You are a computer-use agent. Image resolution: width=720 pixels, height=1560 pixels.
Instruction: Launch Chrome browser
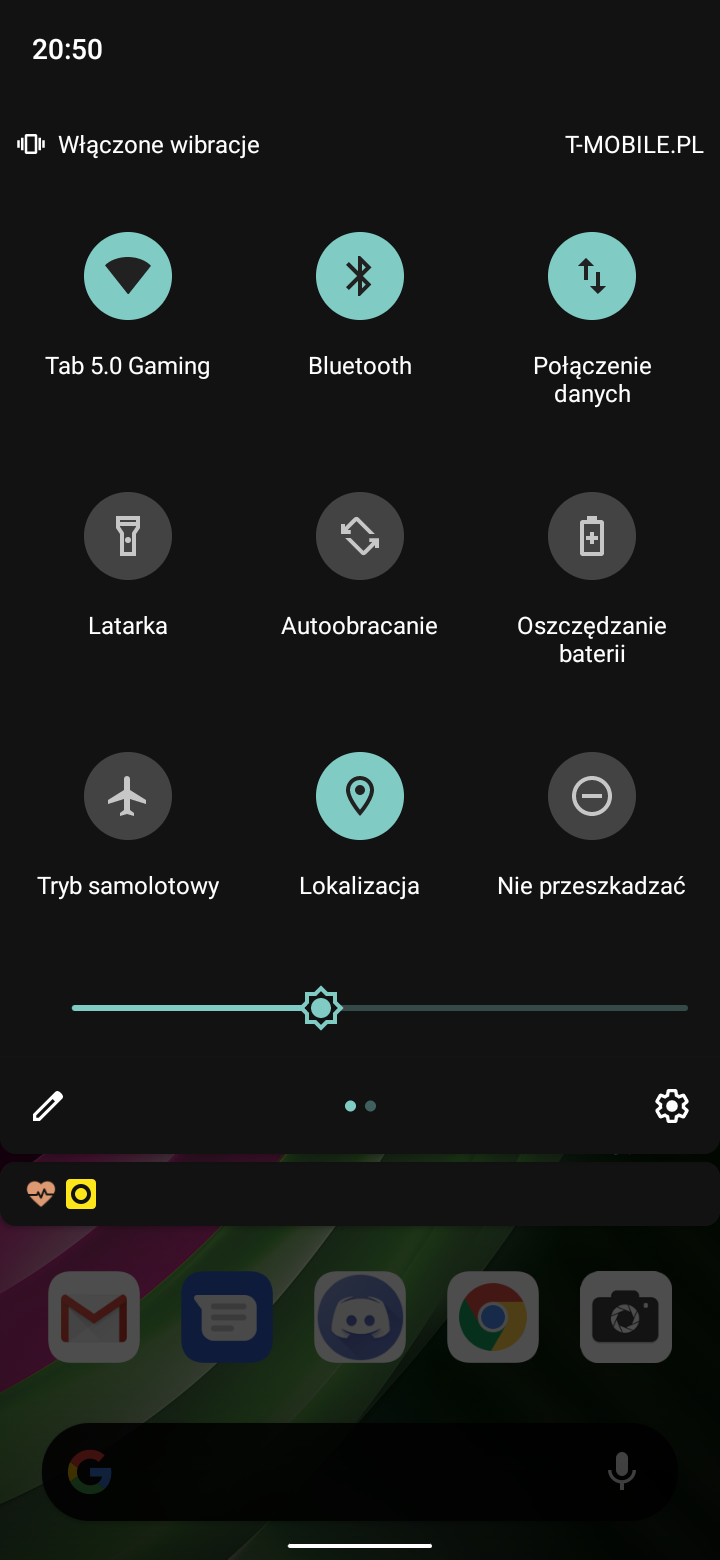point(493,1317)
